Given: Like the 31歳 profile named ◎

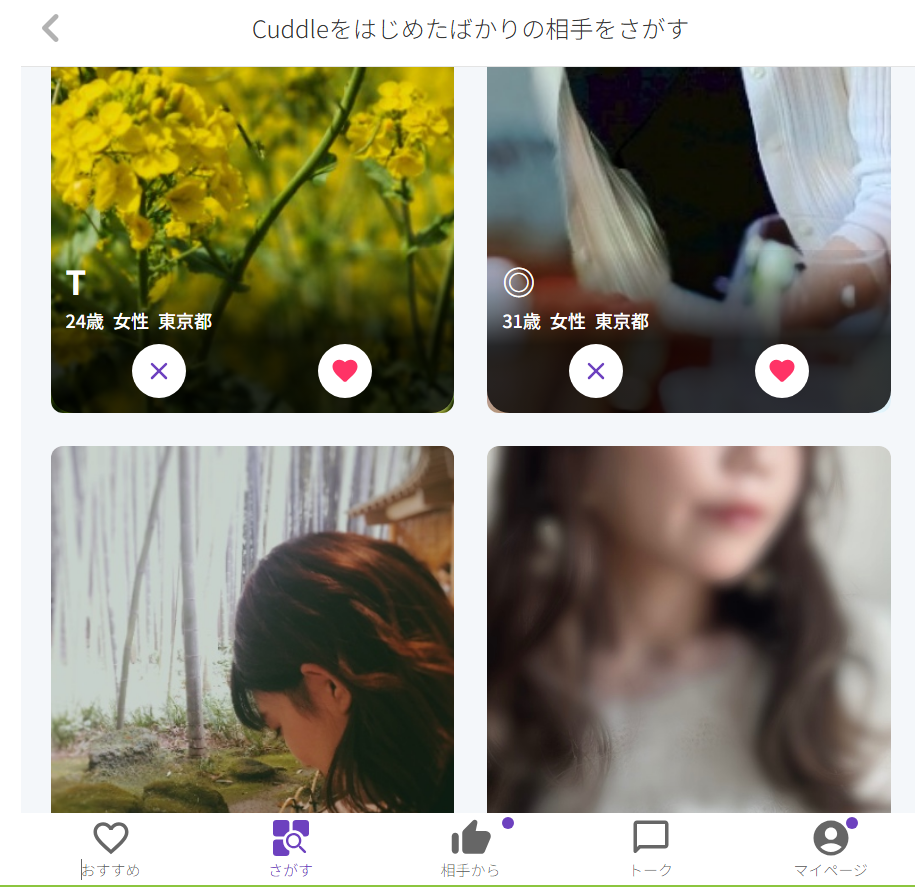Looking at the screenshot, I should click(x=782, y=371).
